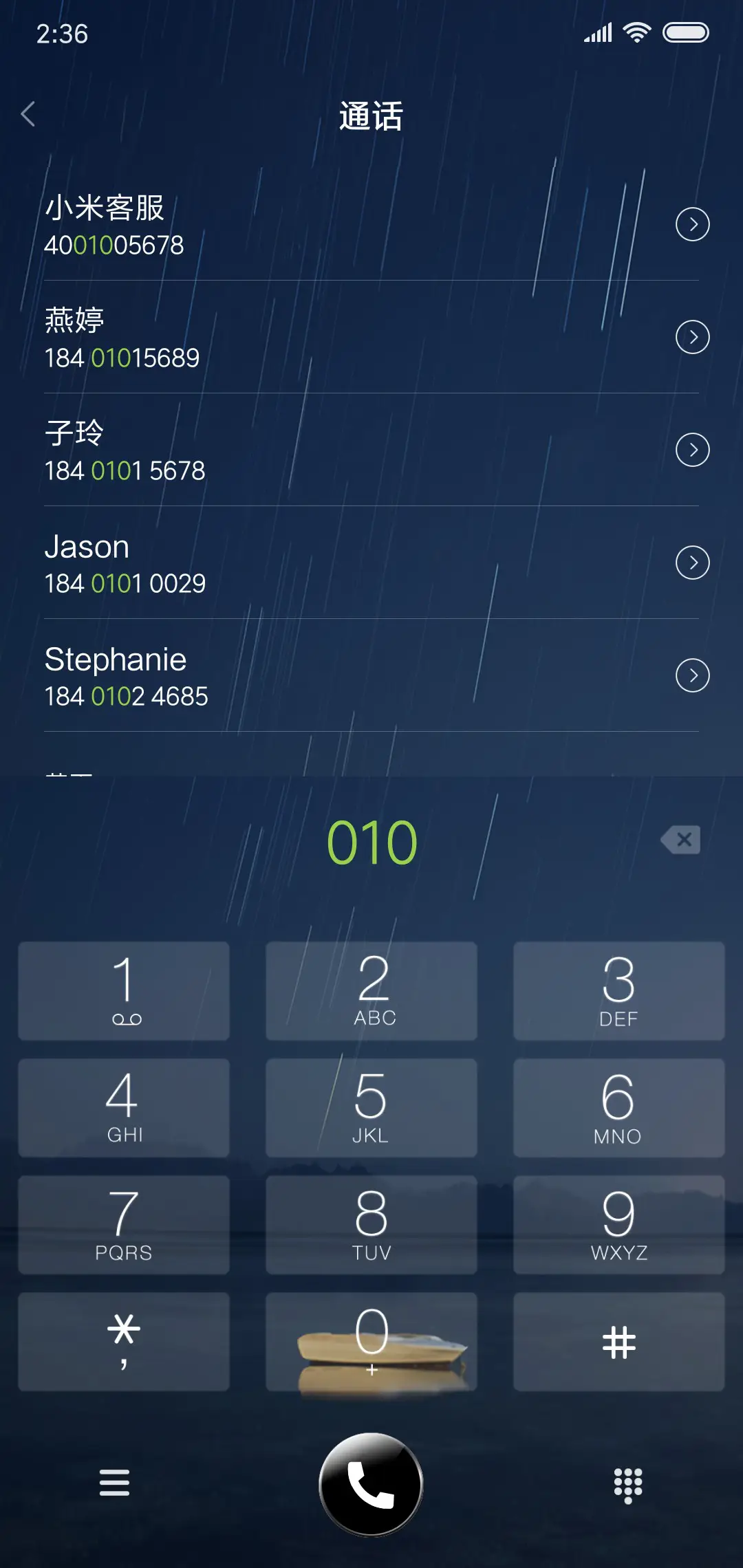Image resolution: width=743 pixels, height=1568 pixels.
Task: Open details arrow for Stephanie
Action: [x=692, y=675]
